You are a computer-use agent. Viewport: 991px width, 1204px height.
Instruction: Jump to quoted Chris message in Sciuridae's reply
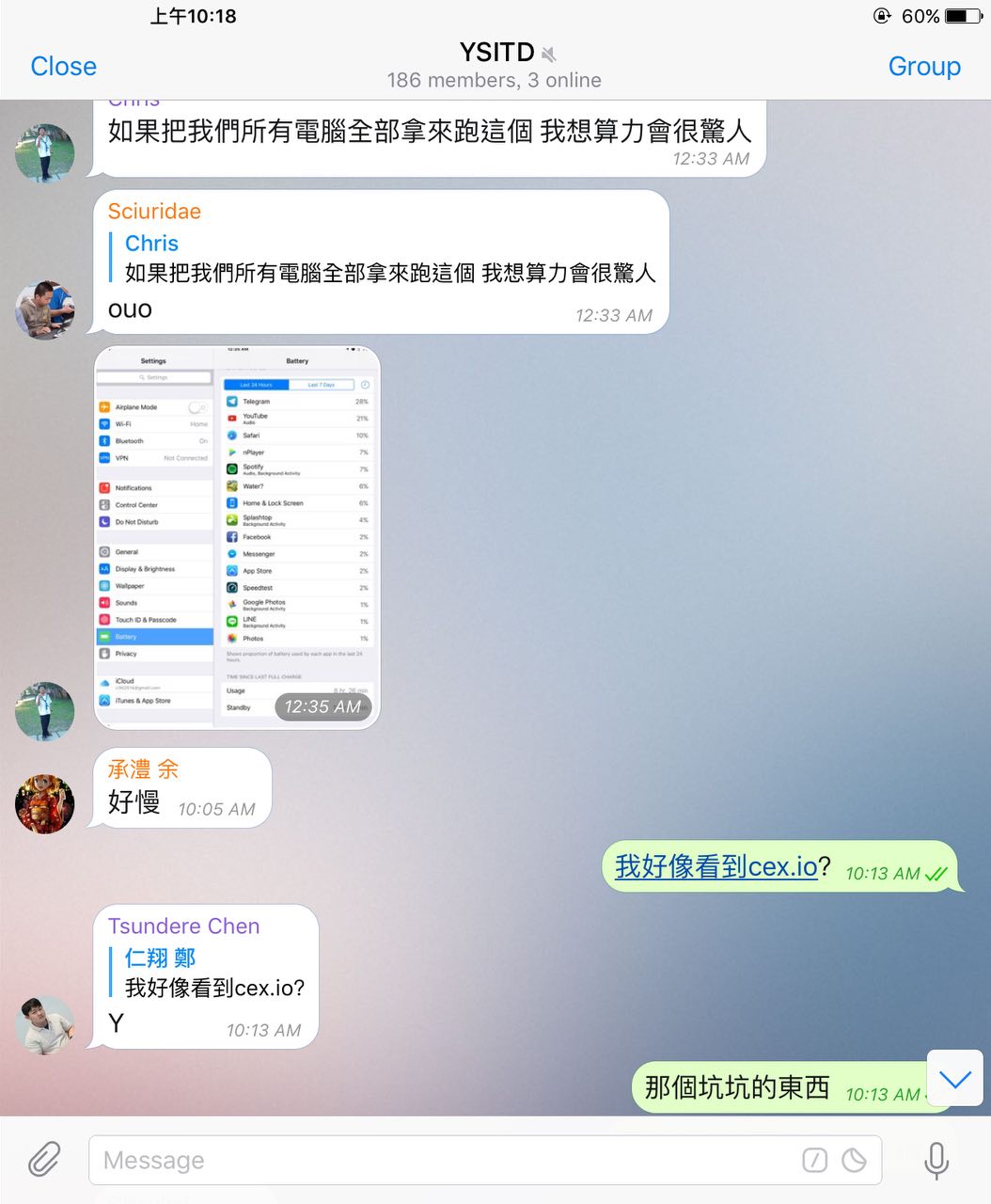click(385, 259)
